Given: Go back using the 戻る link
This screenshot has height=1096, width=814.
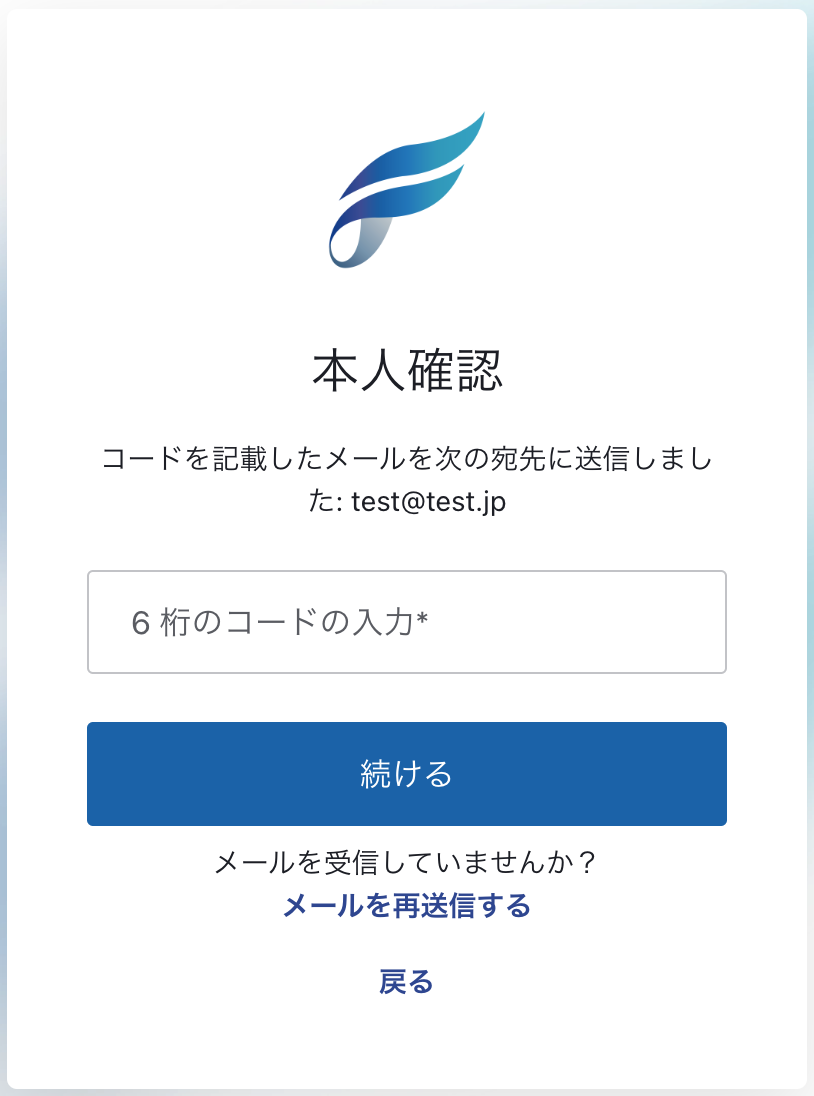Looking at the screenshot, I should point(406,983).
